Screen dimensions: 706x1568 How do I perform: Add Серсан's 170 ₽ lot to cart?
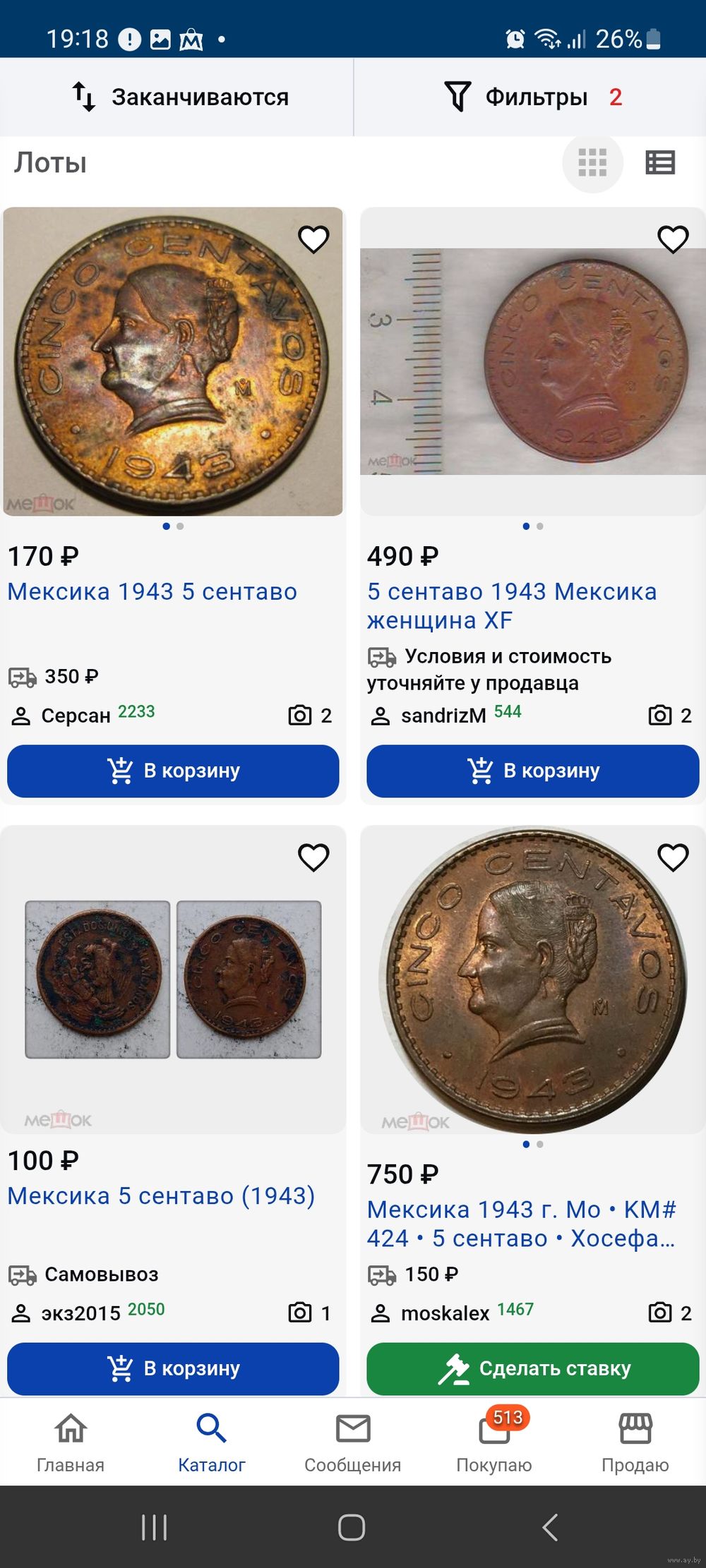[x=173, y=771]
